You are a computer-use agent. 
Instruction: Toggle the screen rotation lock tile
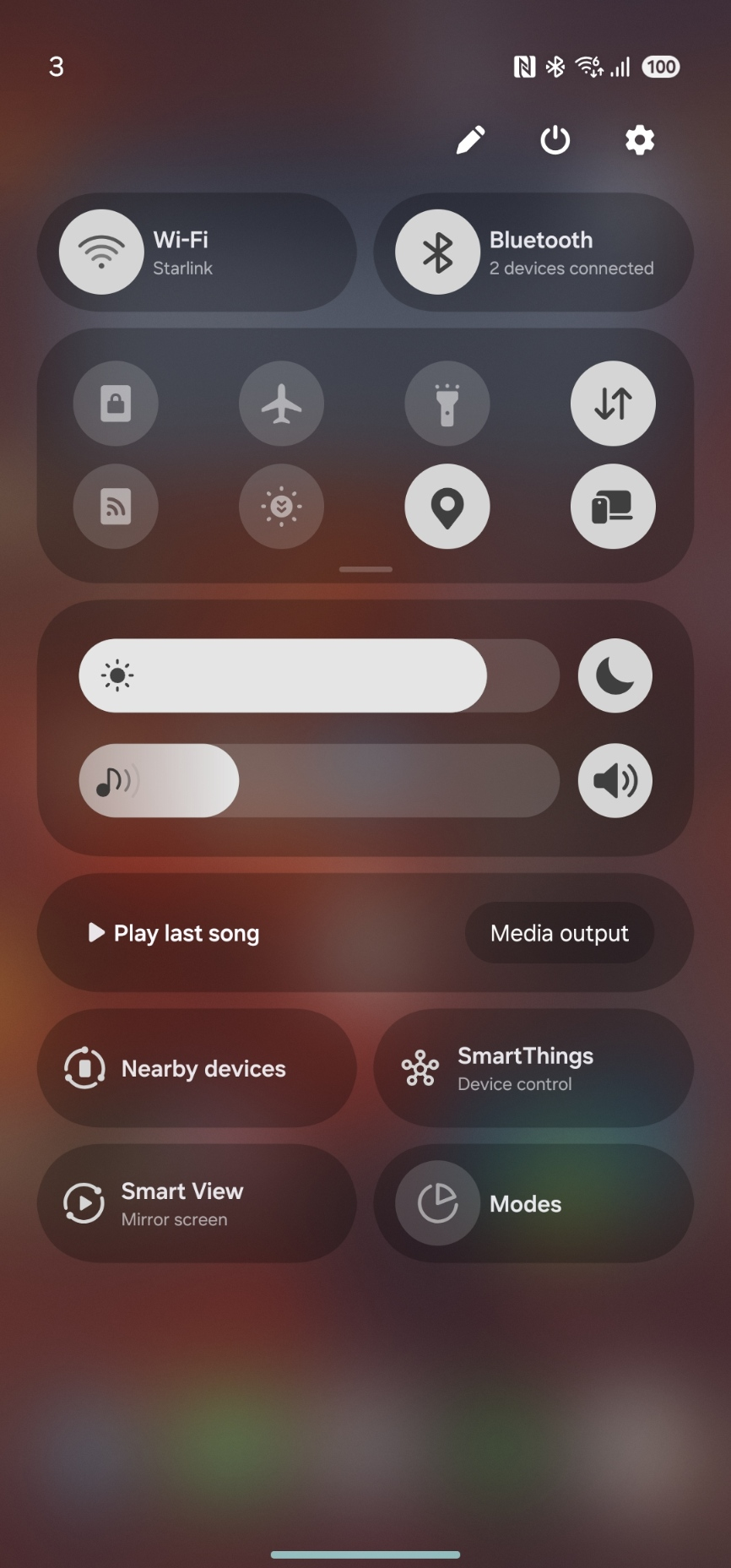[116, 404]
